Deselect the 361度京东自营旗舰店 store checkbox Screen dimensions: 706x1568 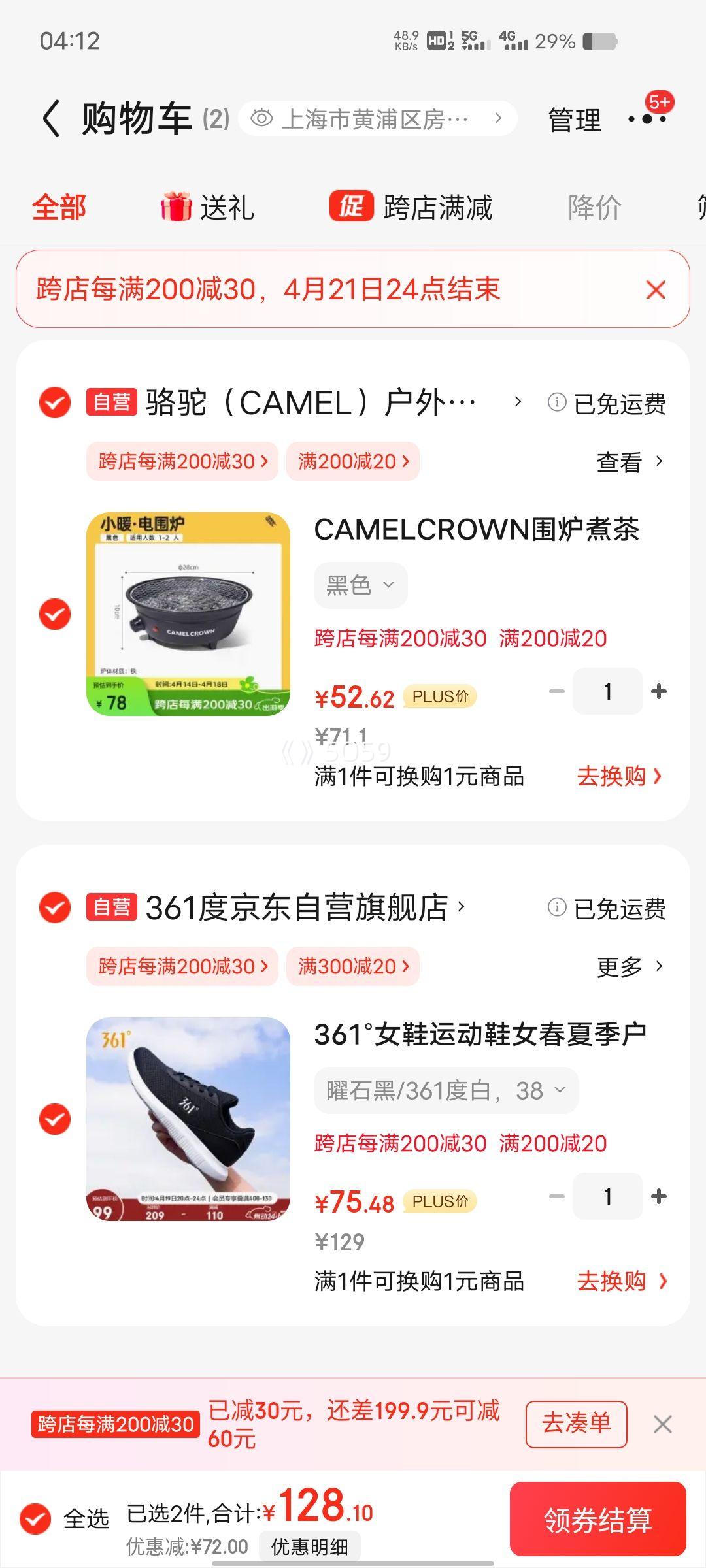(55, 907)
